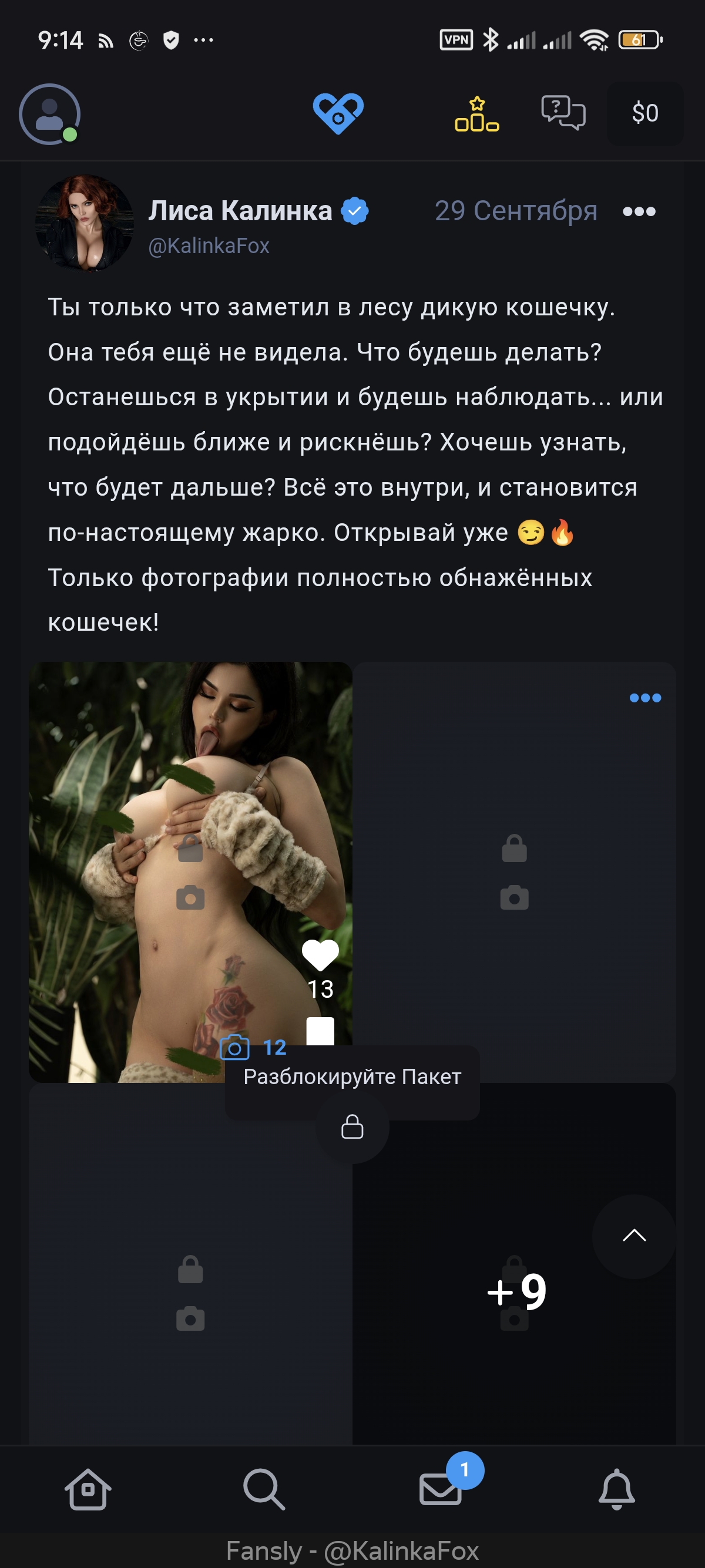
Task: Open the +9 locked media tile
Action: [515, 1290]
